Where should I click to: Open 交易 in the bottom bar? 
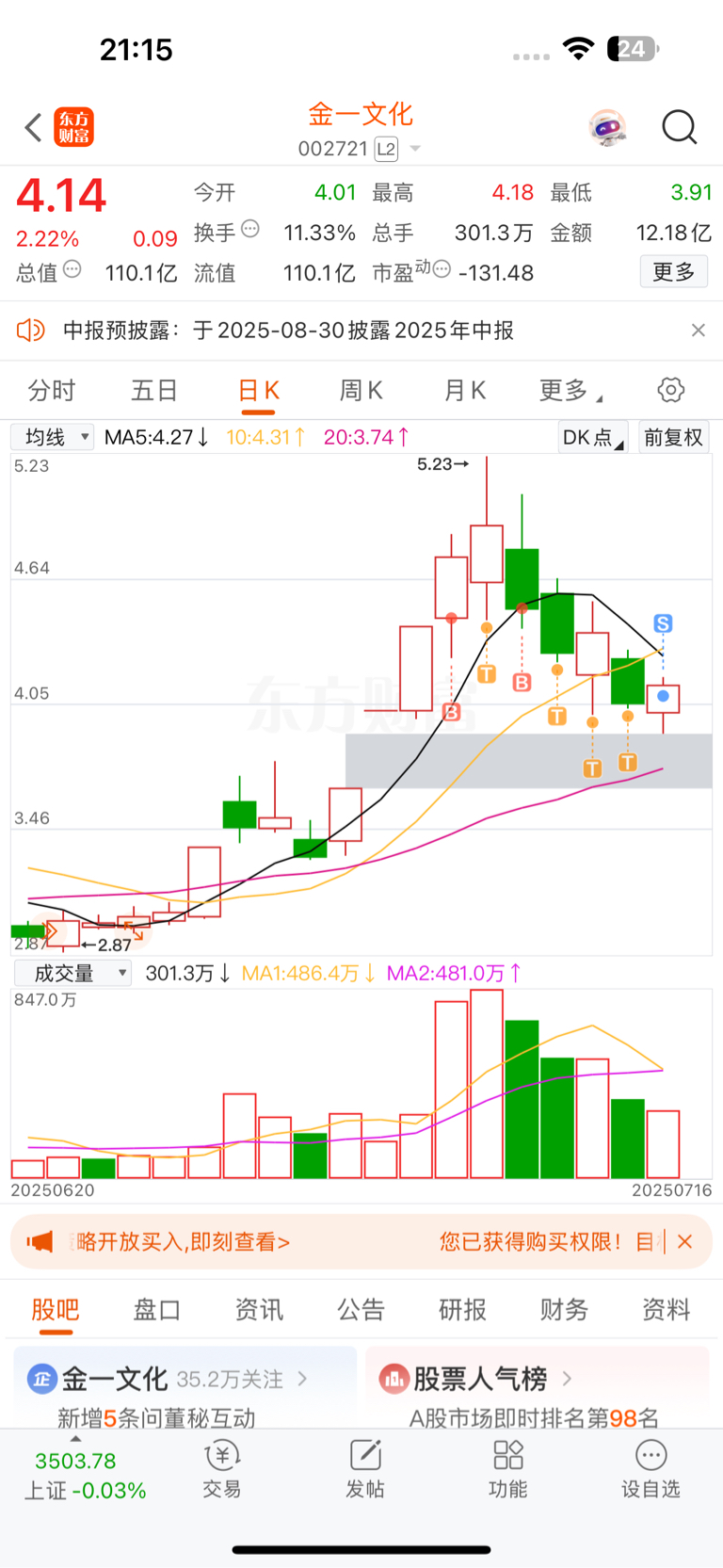pos(222,1469)
